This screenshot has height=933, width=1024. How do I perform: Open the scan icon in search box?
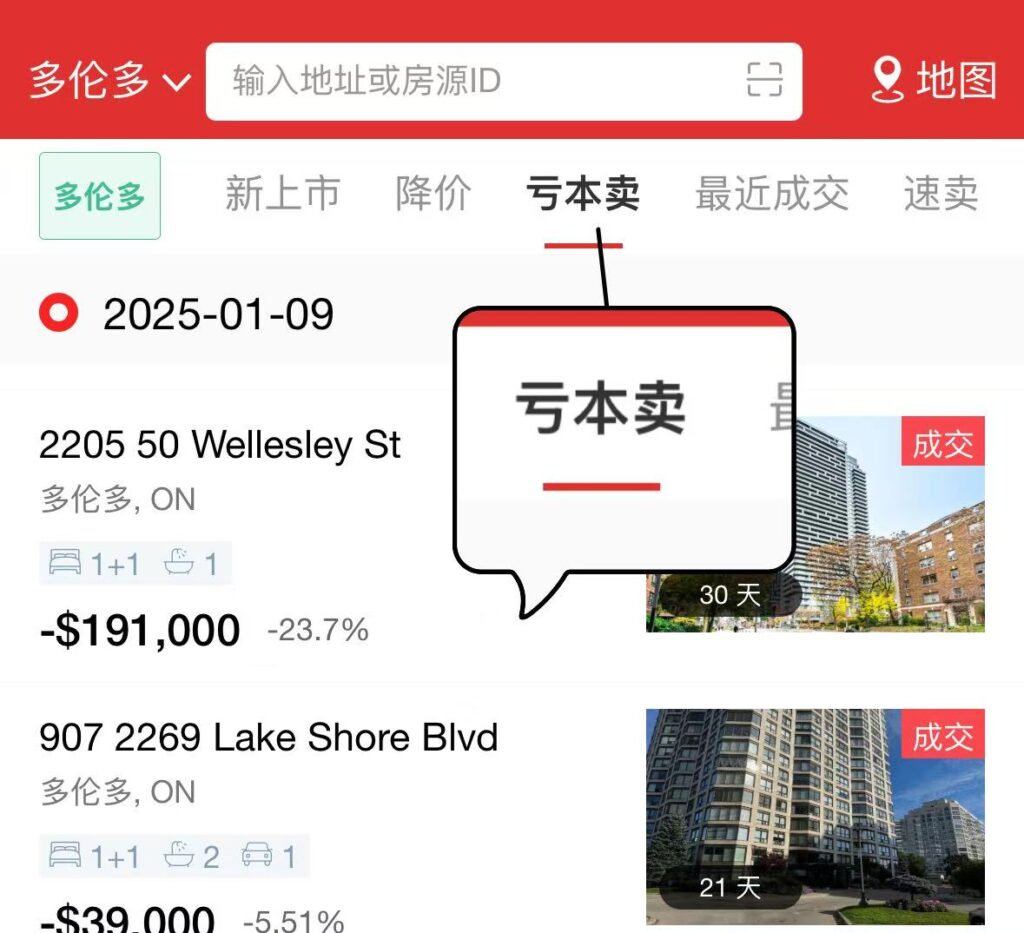(x=764, y=80)
